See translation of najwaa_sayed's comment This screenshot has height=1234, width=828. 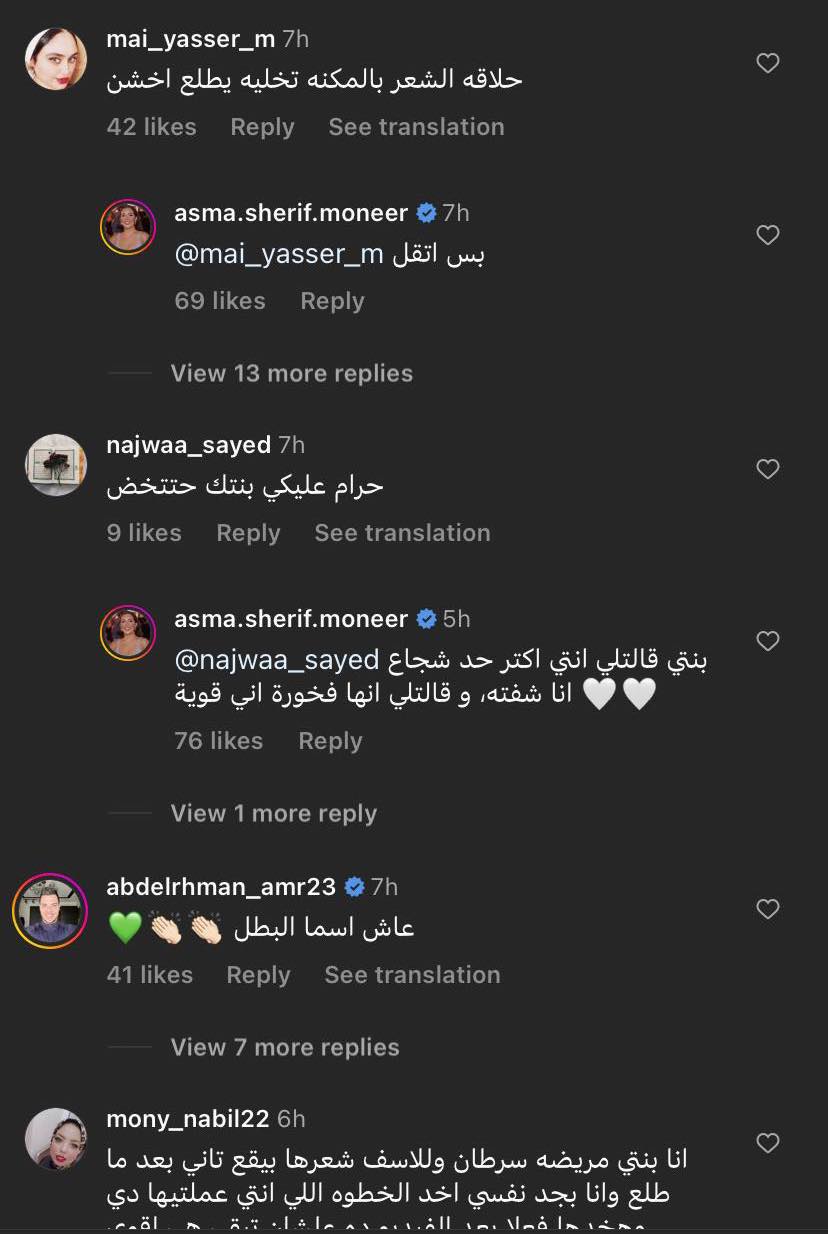tap(402, 533)
